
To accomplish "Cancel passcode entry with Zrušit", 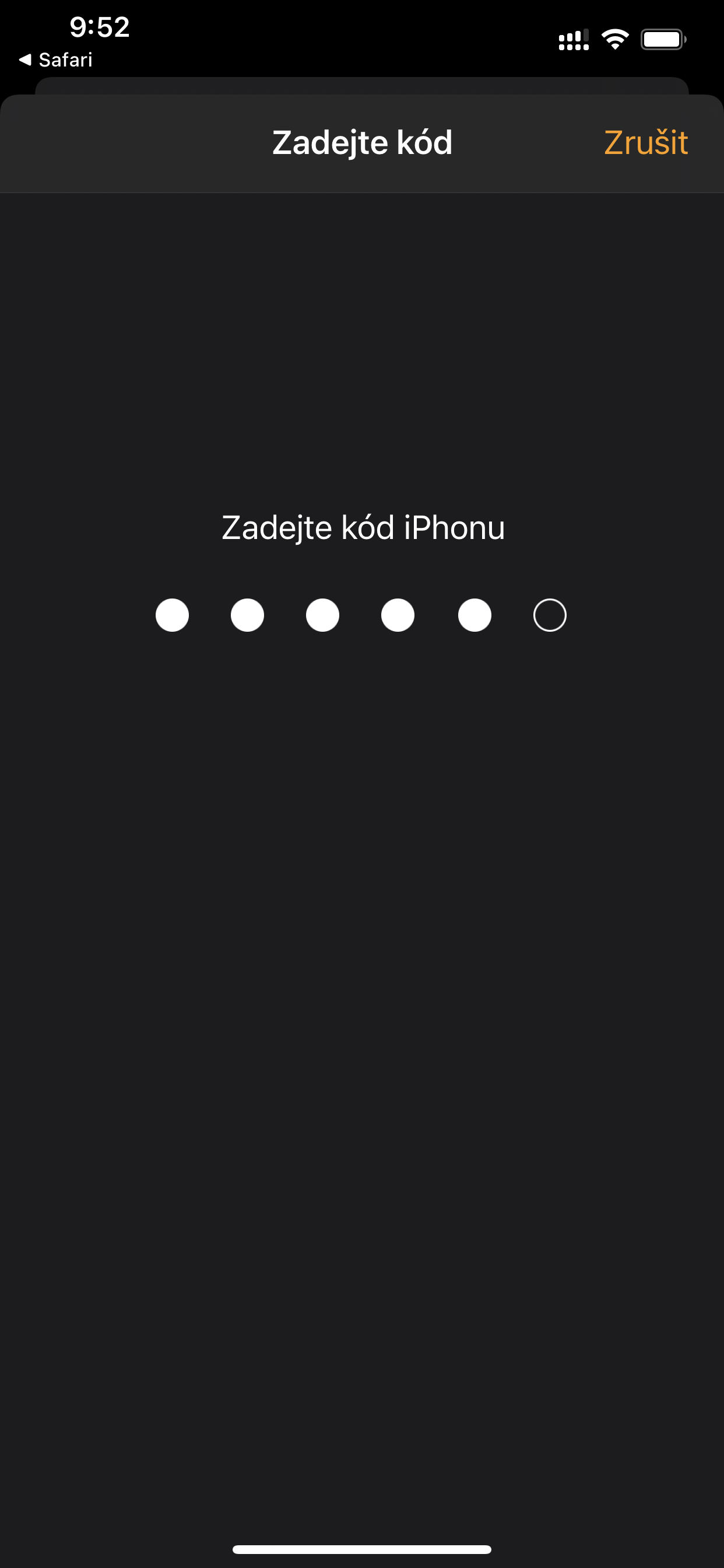I will pos(645,143).
